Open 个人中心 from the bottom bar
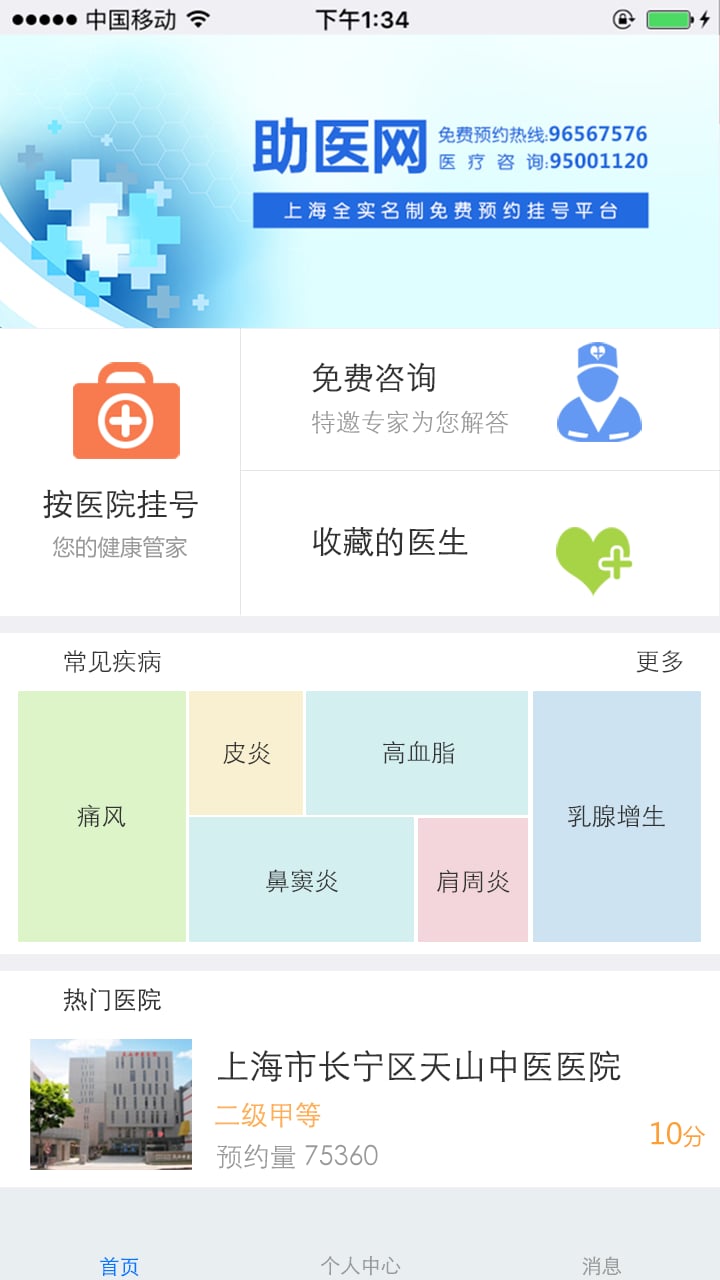This screenshot has height=1280, width=720. pos(360,1265)
